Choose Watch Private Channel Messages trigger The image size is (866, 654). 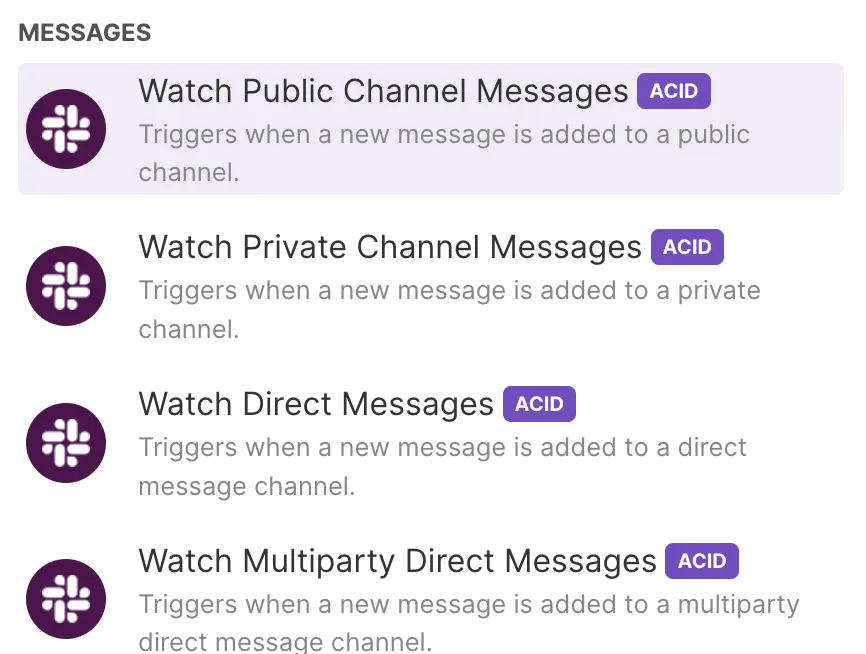389,248
